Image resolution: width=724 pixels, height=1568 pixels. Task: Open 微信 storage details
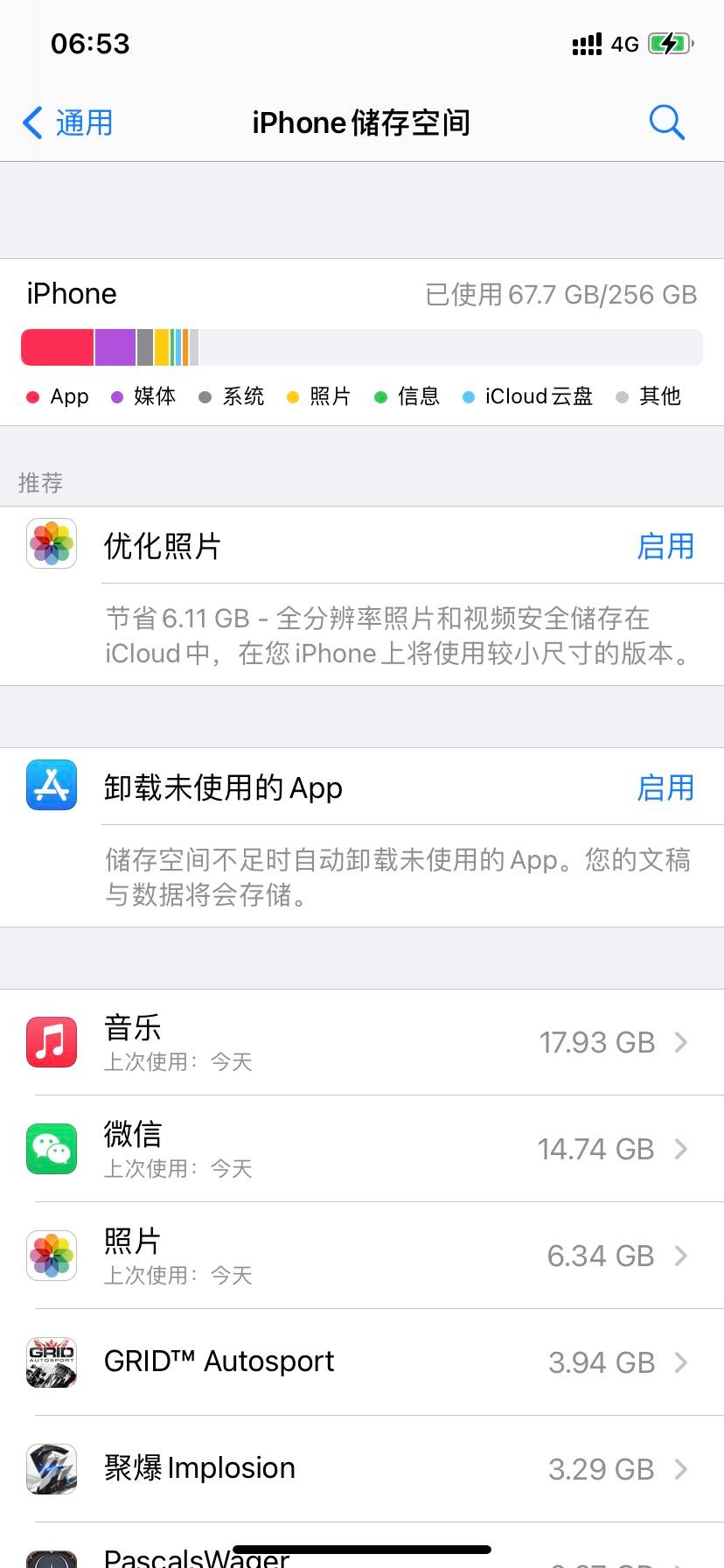tap(362, 1149)
